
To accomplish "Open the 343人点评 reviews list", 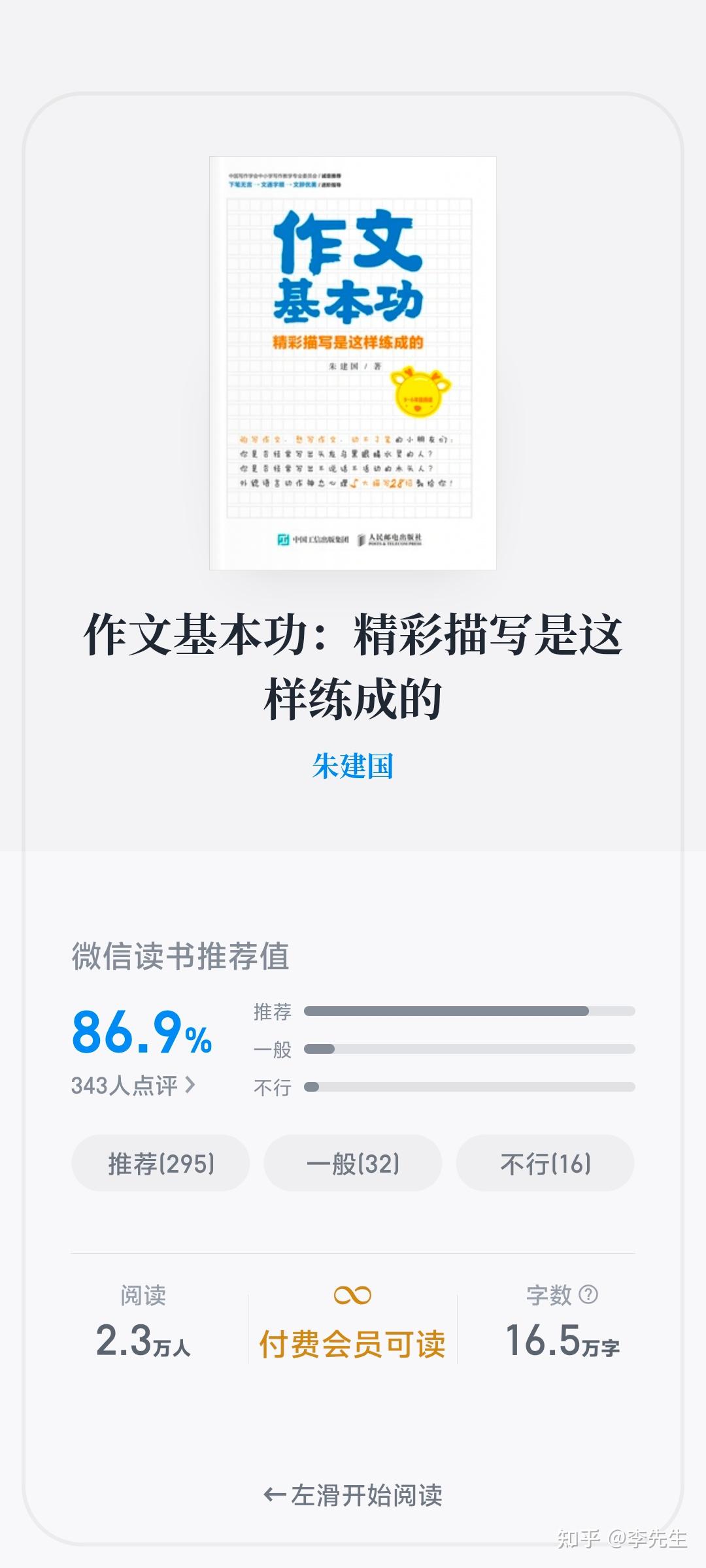I will (133, 1085).
